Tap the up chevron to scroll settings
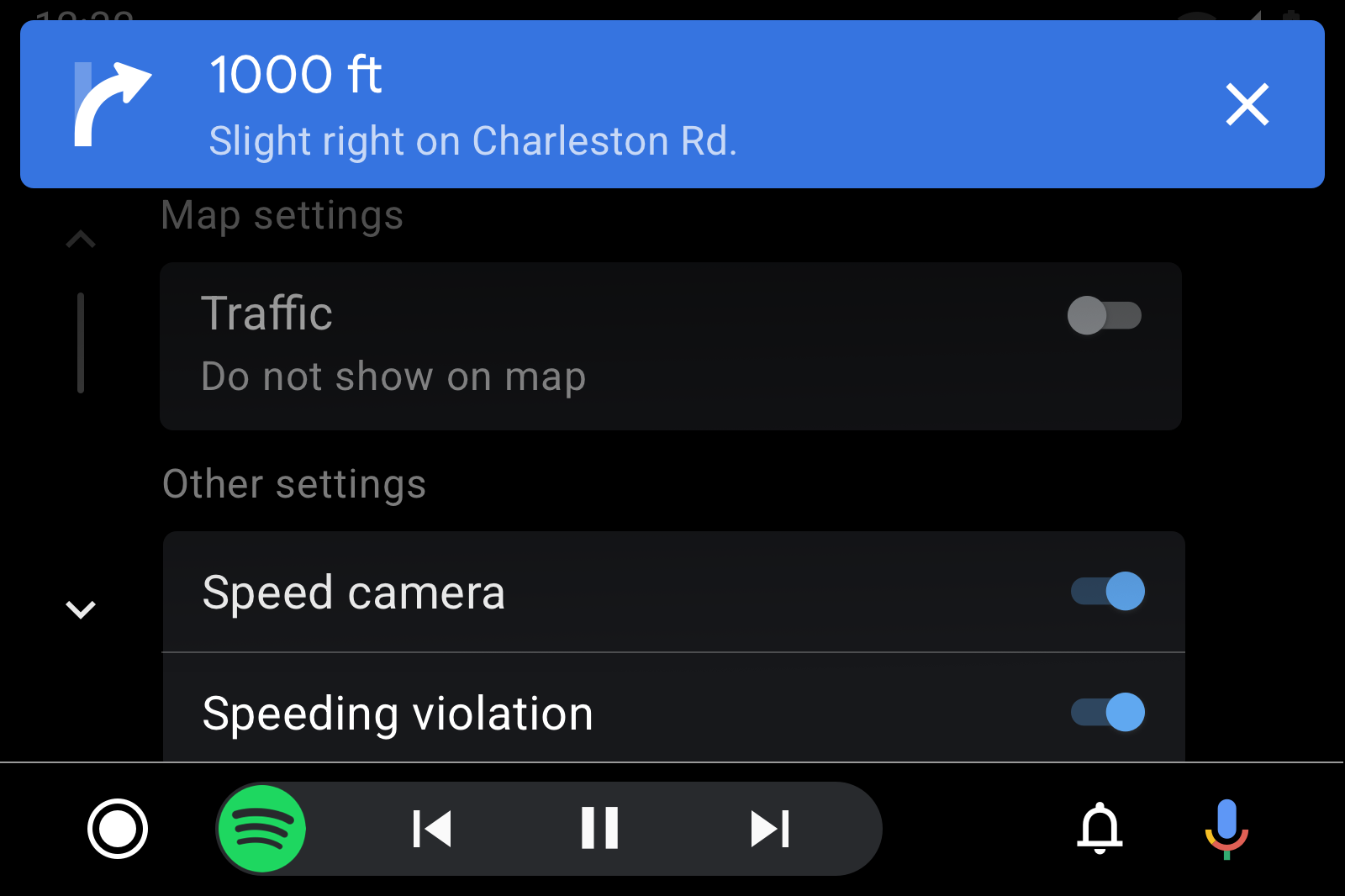 pyautogui.click(x=81, y=240)
